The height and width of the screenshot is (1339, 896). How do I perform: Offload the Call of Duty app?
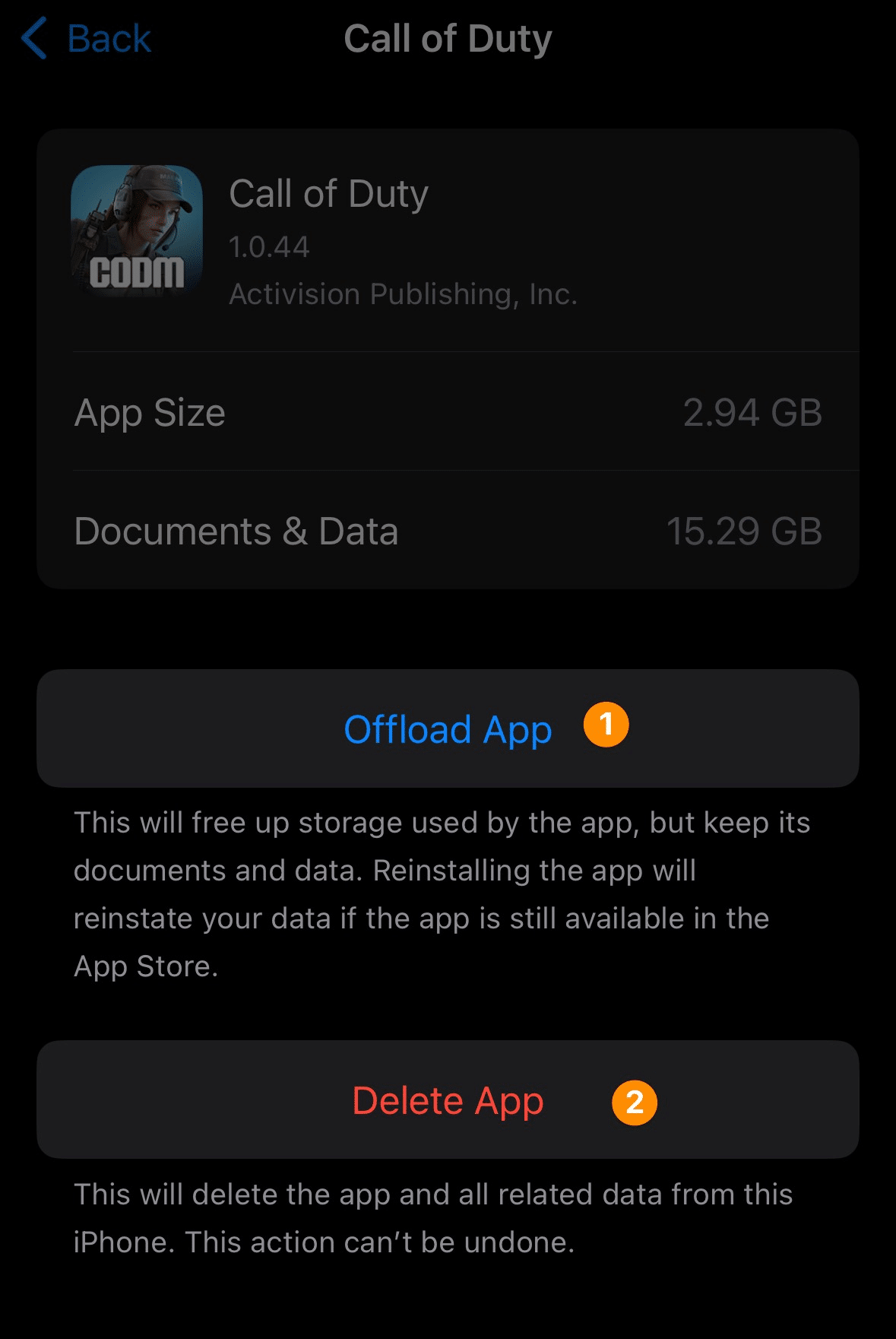447,729
